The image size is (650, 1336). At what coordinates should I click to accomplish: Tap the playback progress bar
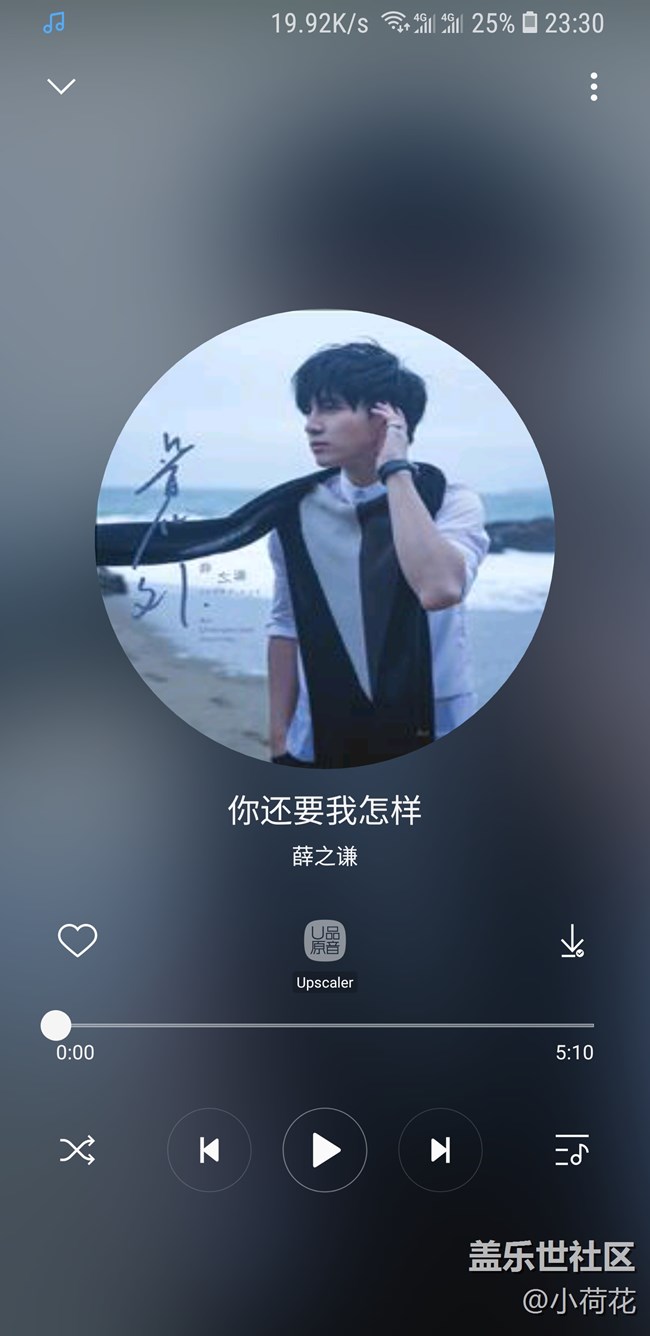pos(325,1025)
